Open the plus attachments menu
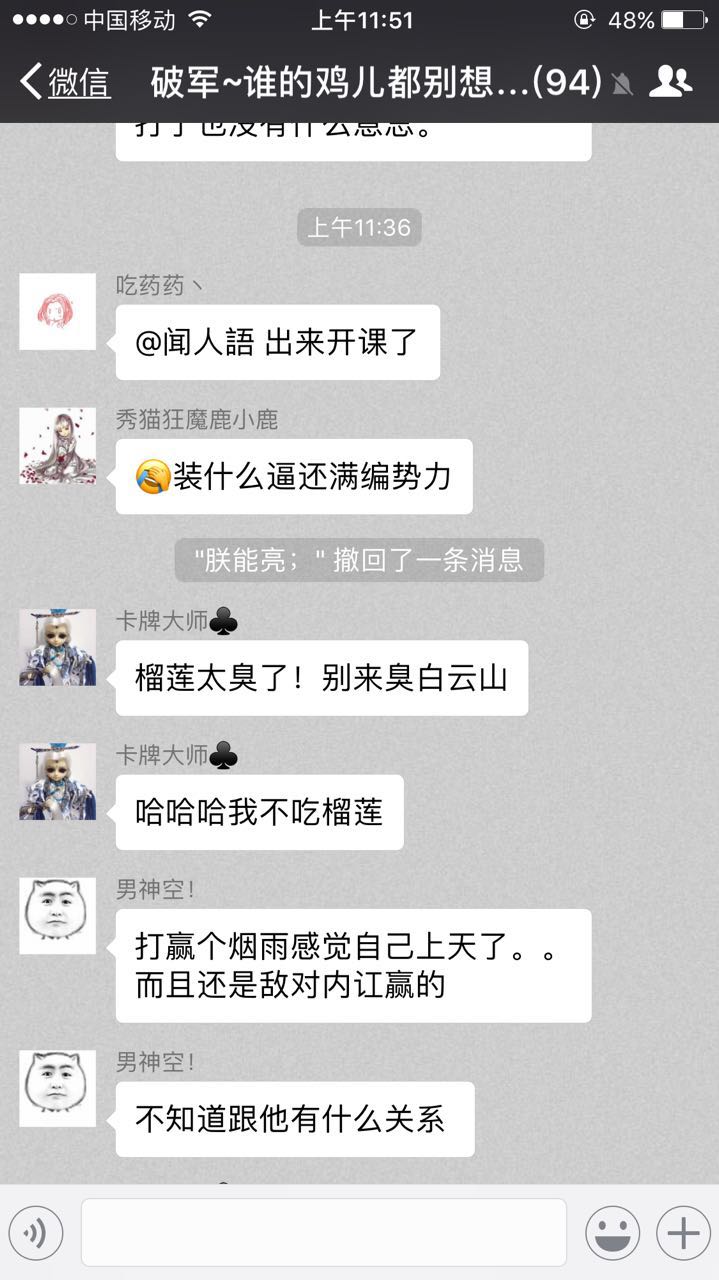 683,1232
